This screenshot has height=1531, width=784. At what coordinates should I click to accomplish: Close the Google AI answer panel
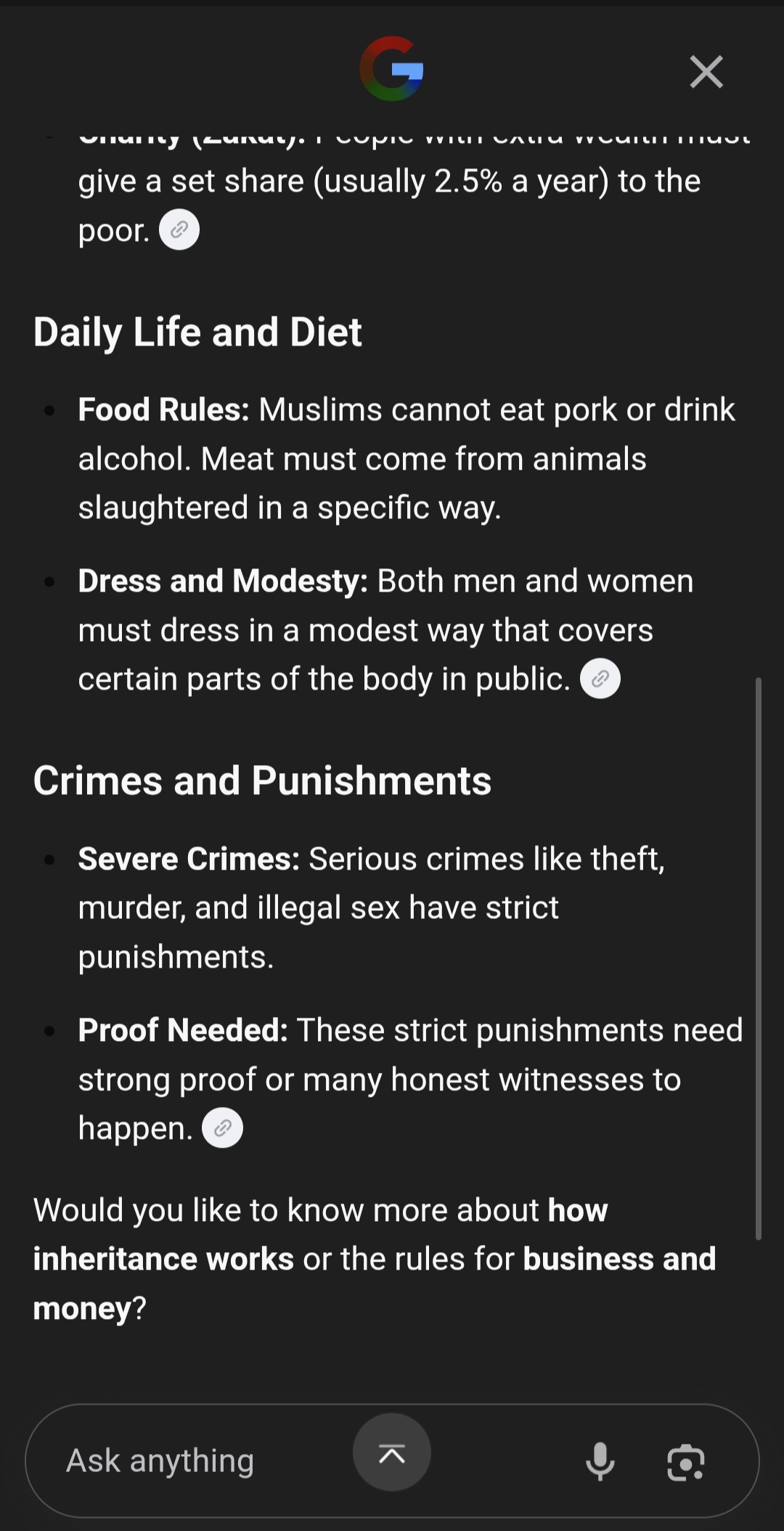pos(706,72)
